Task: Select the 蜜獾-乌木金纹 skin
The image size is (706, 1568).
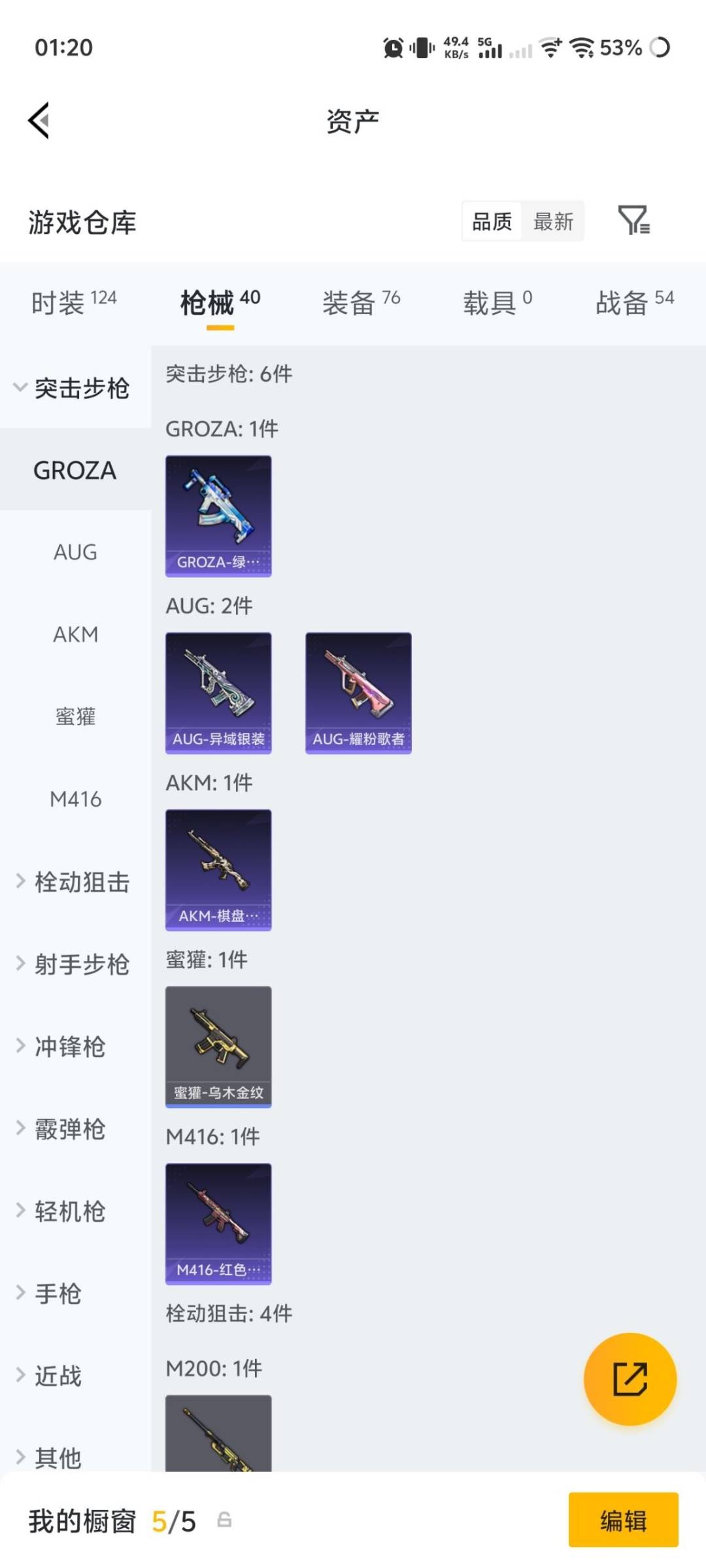Action: click(x=218, y=1045)
